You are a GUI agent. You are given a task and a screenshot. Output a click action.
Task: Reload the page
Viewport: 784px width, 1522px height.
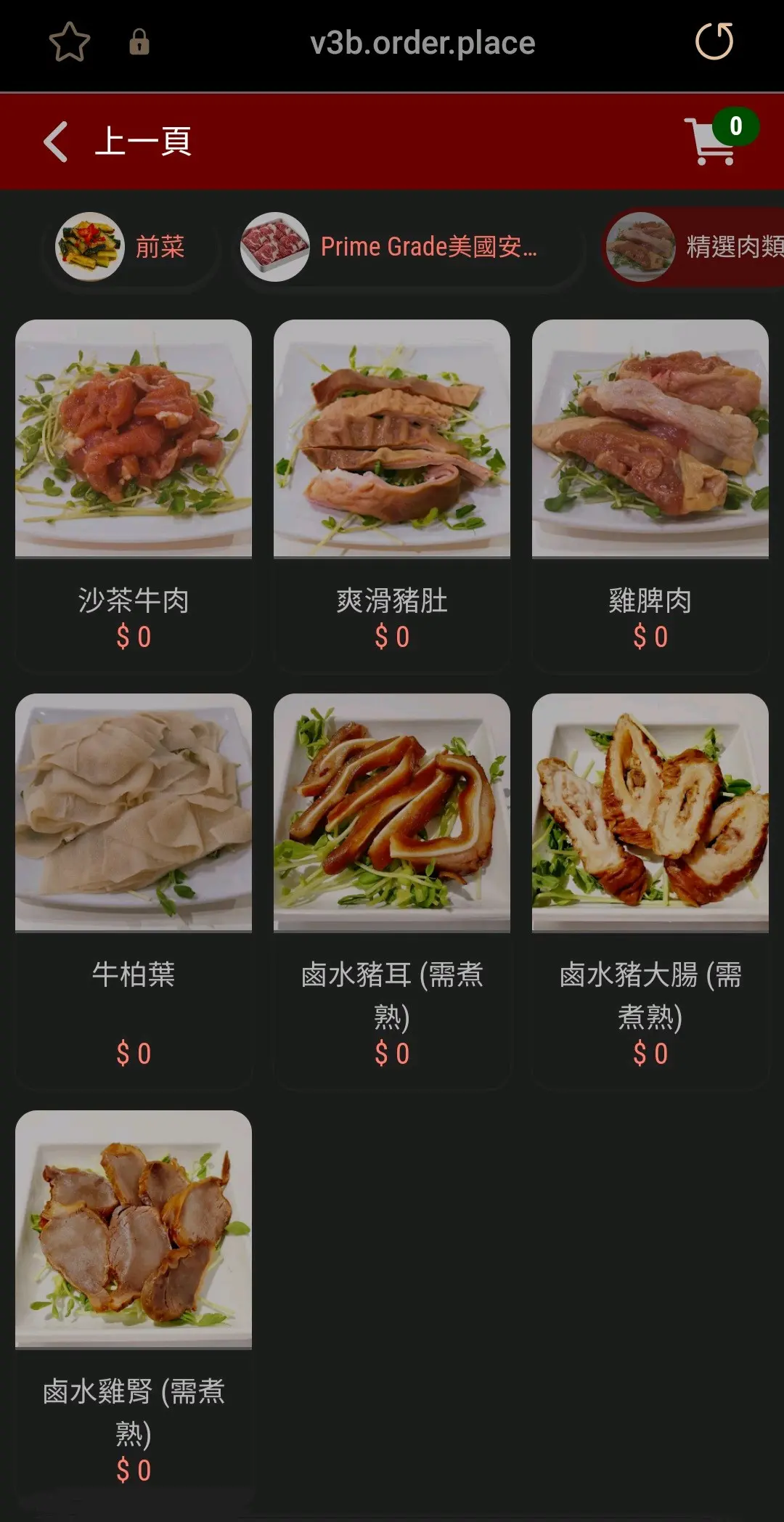714,41
